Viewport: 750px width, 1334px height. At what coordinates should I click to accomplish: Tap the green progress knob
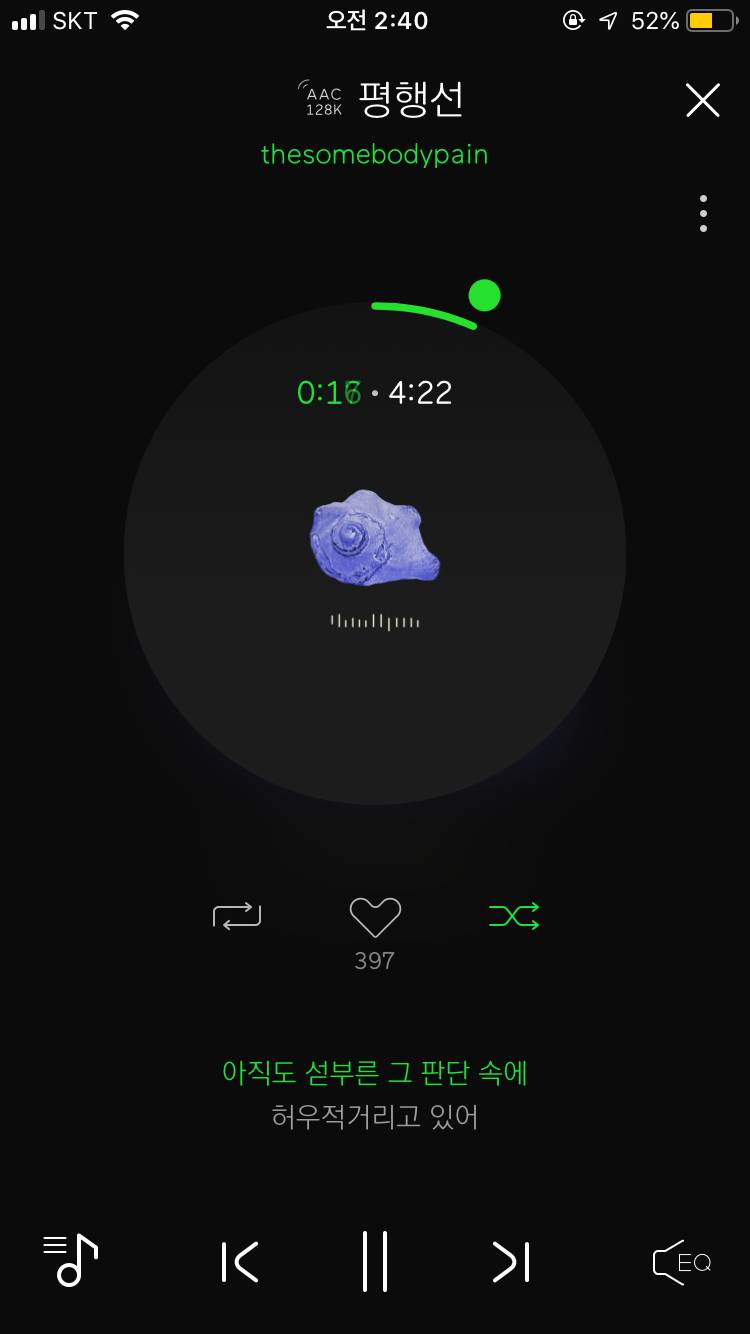[484, 295]
